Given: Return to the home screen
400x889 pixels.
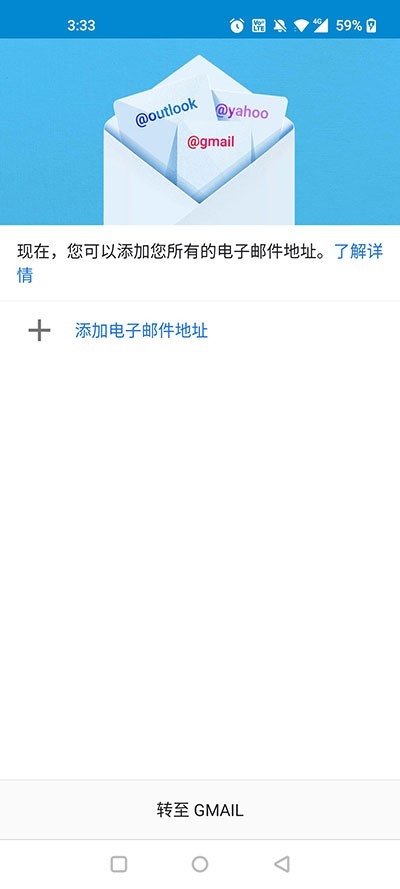Looking at the screenshot, I should click(200, 864).
